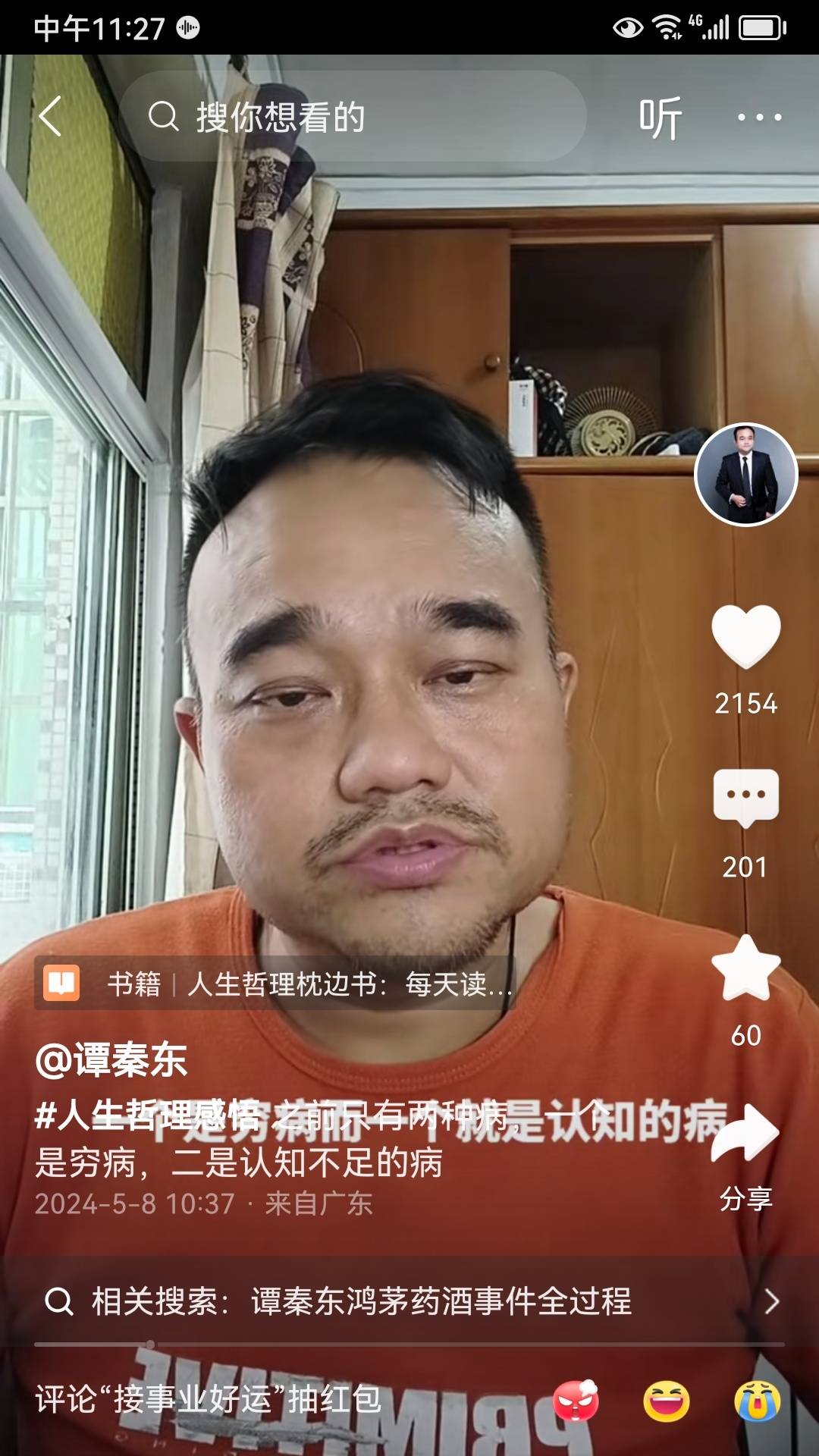Send the crying emoji reaction

758,1400
